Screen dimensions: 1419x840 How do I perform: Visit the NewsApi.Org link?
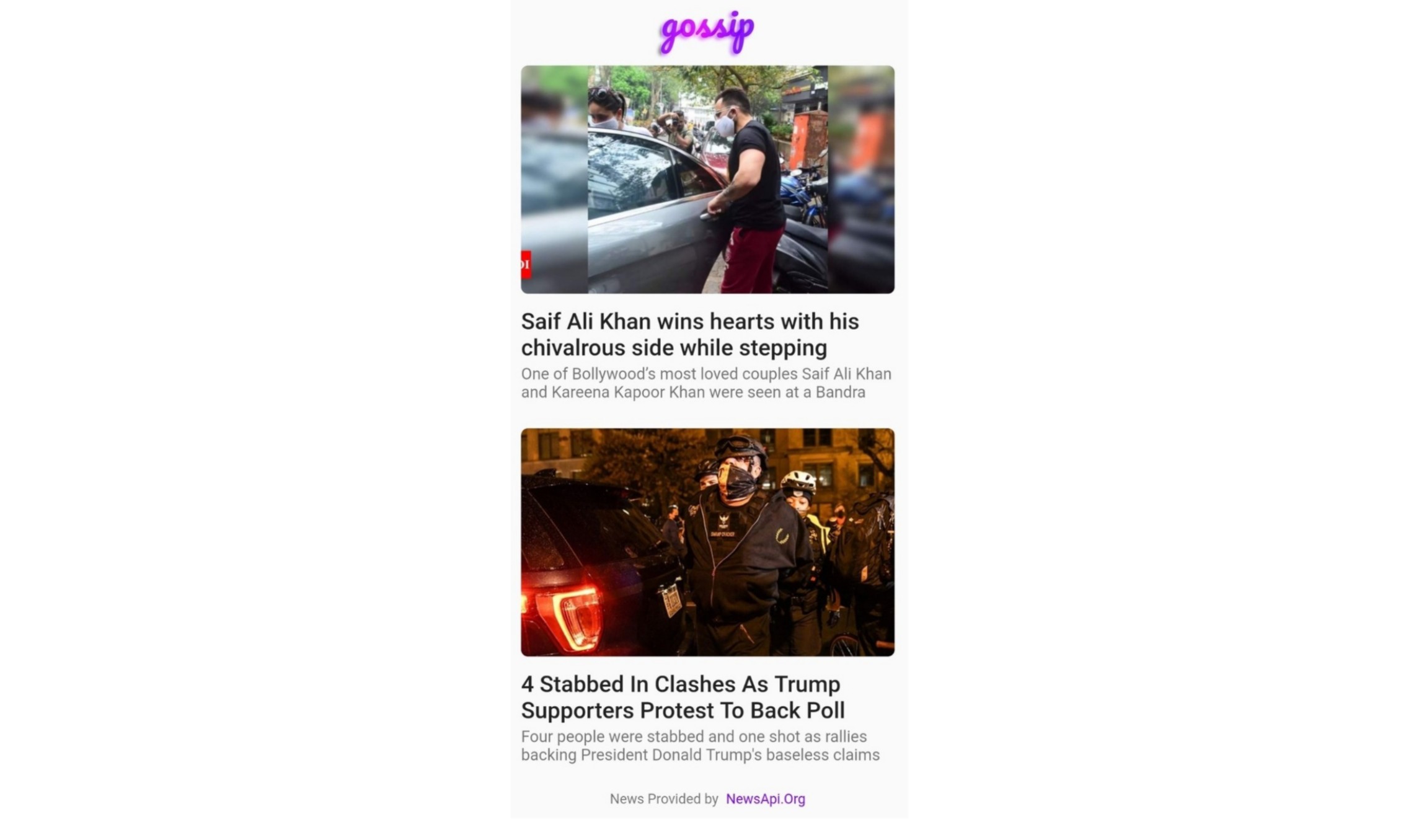[765, 798]
